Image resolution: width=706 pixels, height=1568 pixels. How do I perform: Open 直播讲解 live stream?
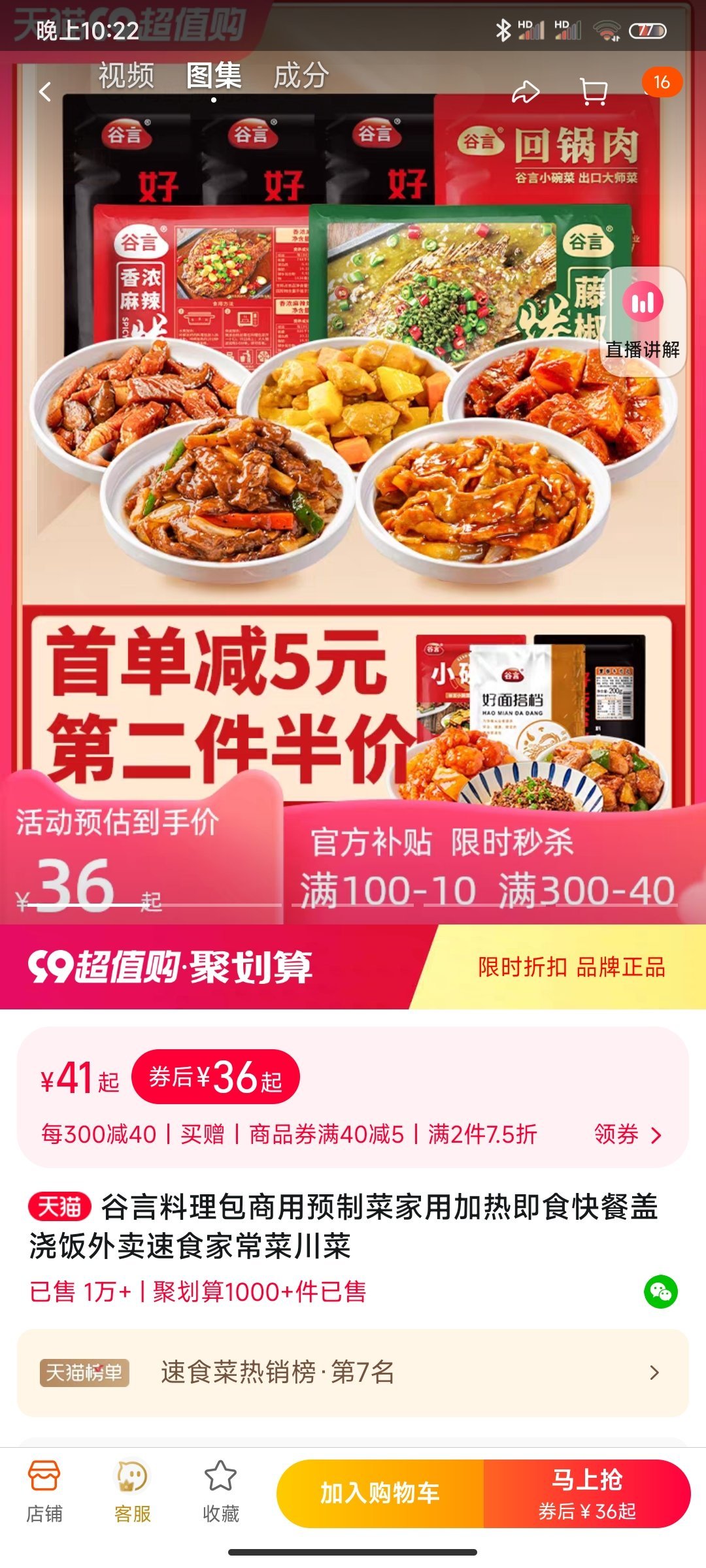pos(643,321)
